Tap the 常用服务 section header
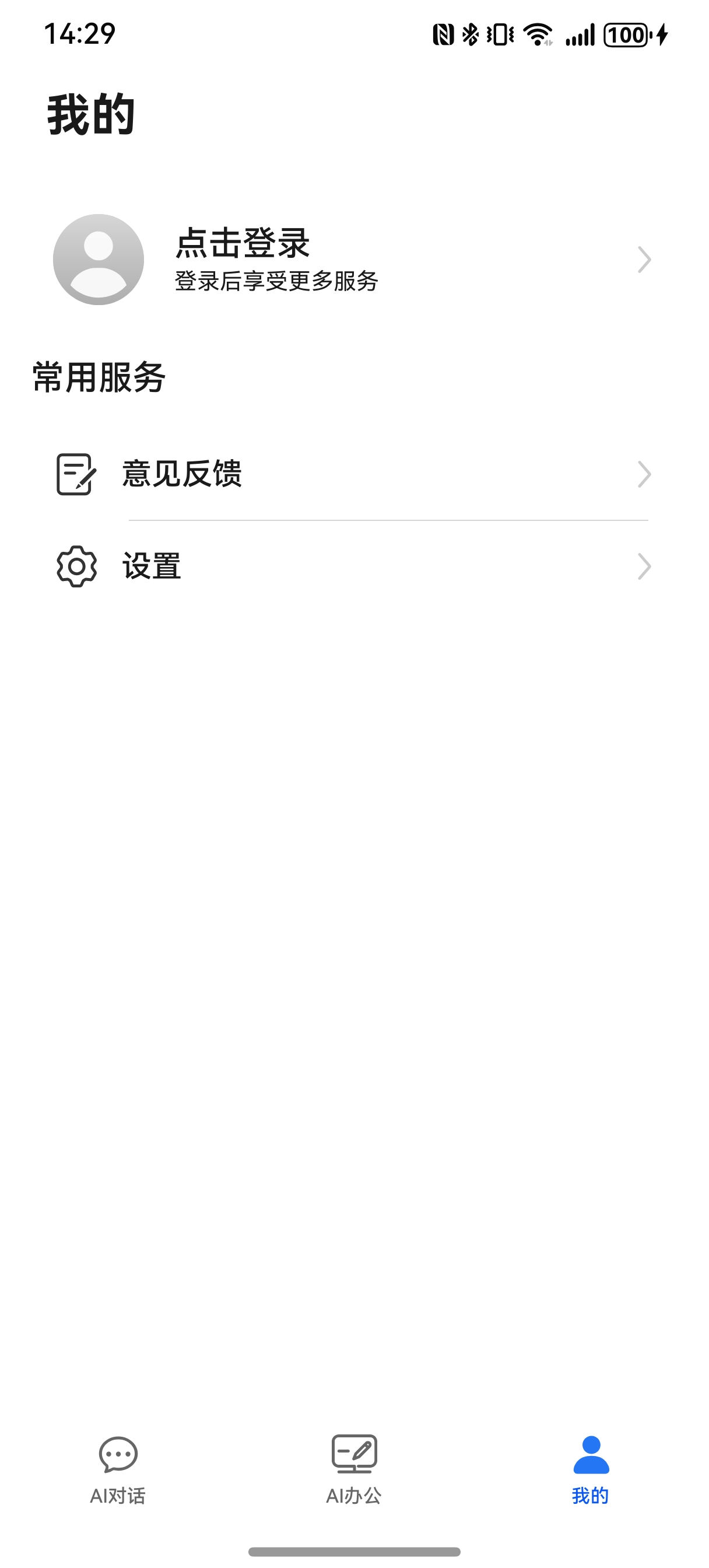Screen dimensions: 709x1568 (x=99, y=376)
